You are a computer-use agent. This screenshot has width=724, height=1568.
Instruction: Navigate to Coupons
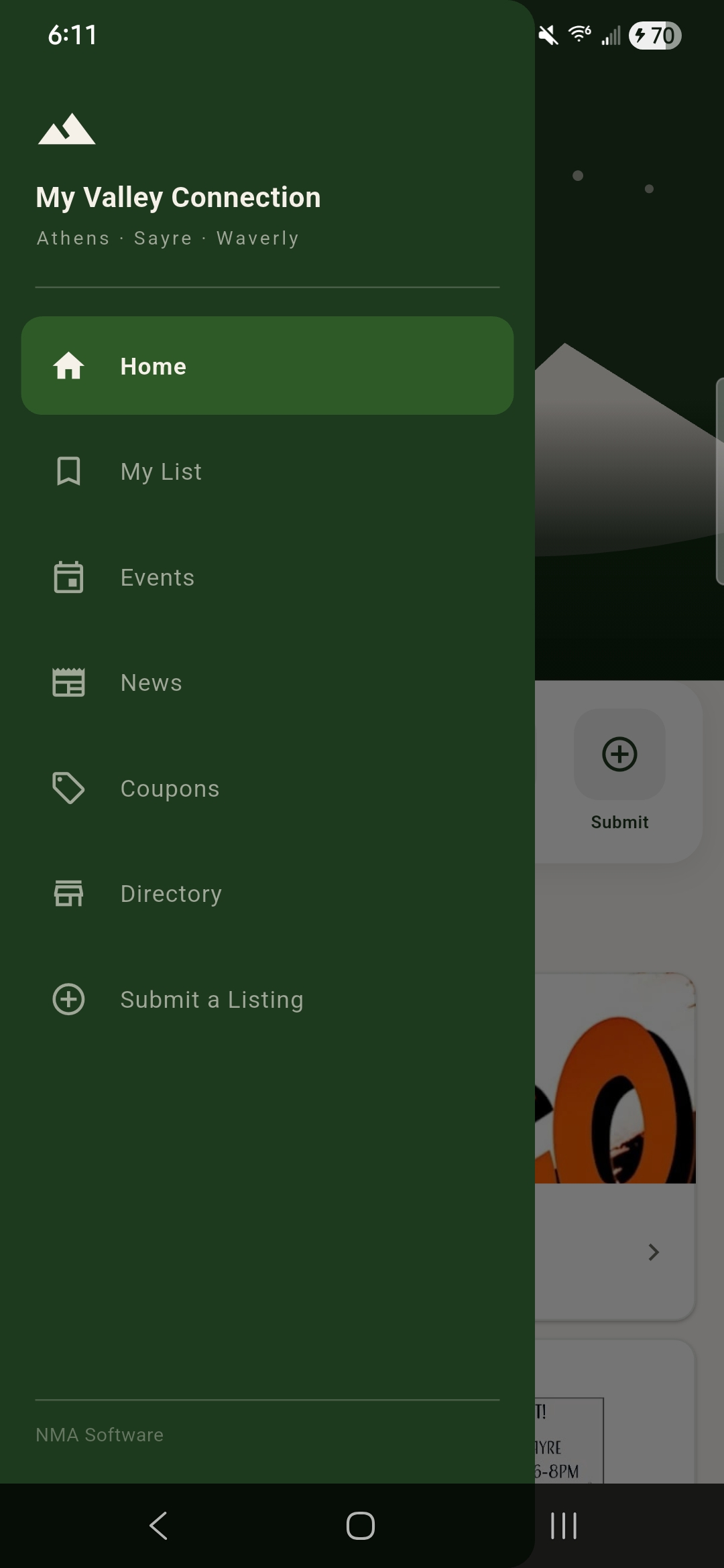[x=170, y=788]
